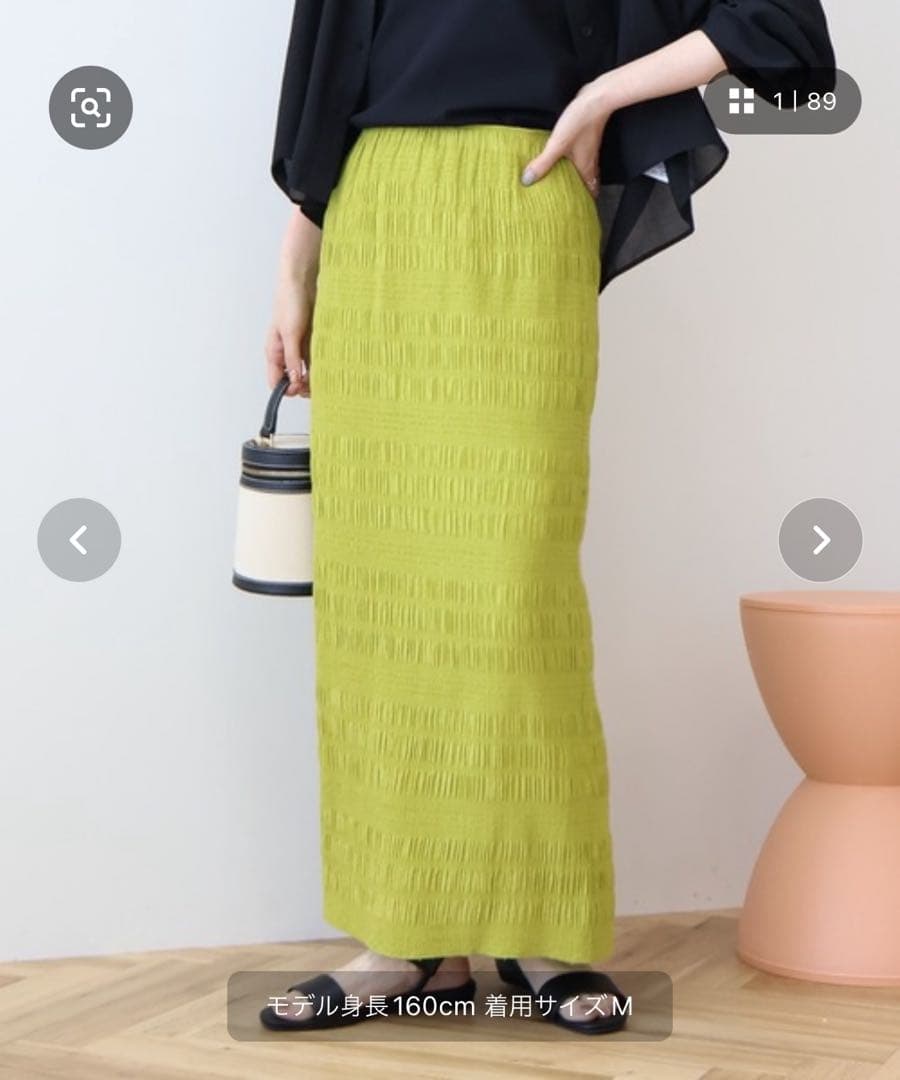Show the next product image
The image size is (900, 1080).
click(x=820, y=540)
